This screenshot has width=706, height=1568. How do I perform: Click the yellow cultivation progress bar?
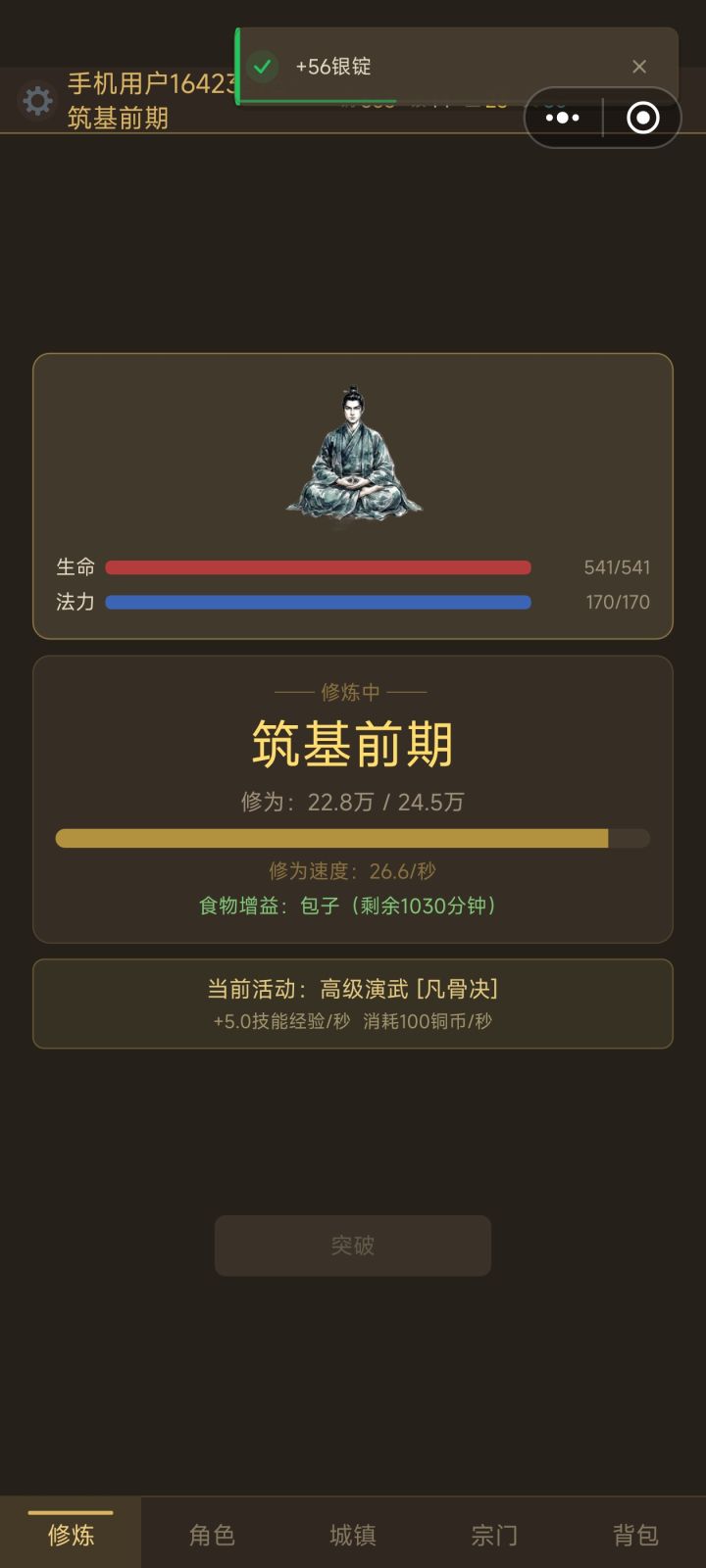(x=353, y=839)
